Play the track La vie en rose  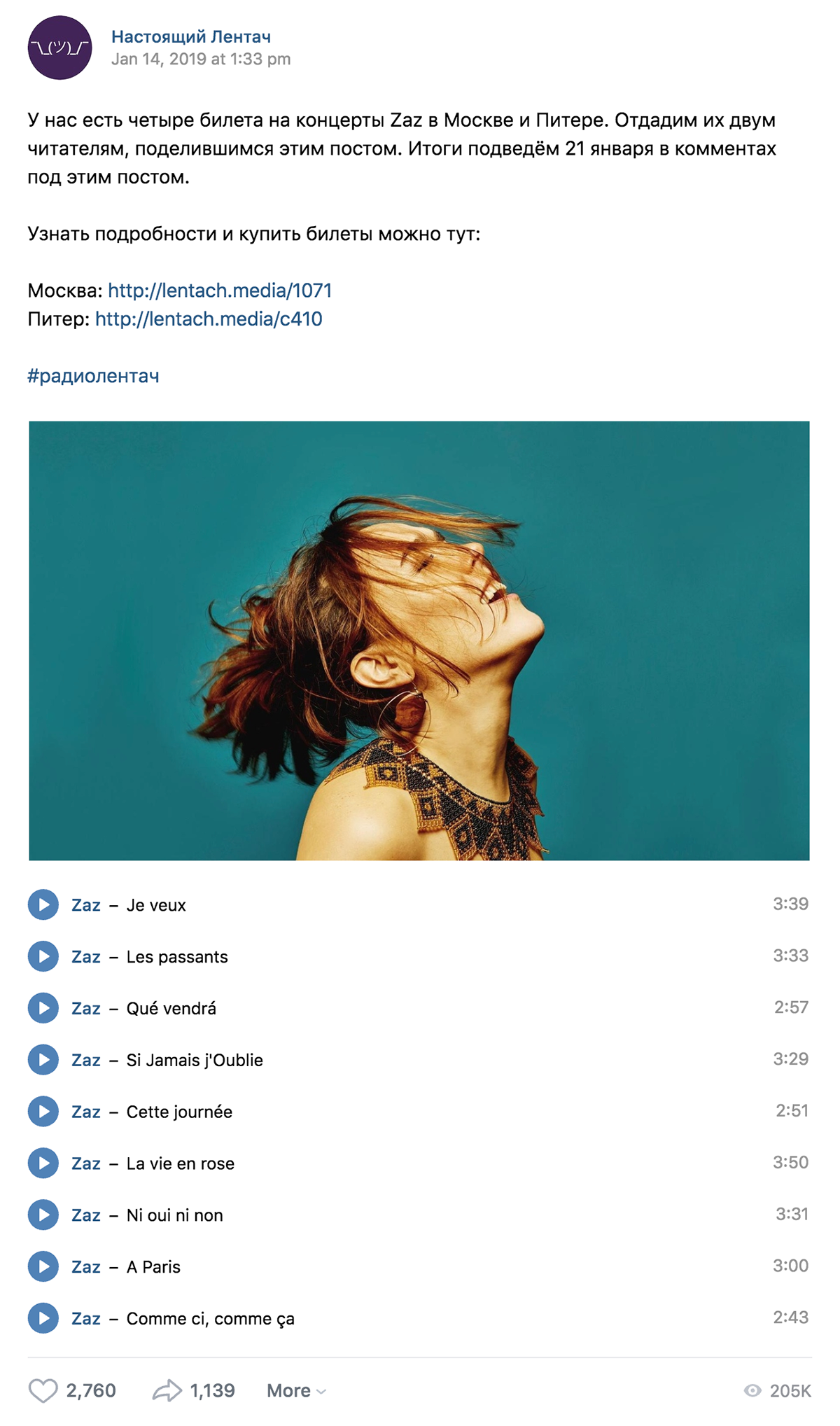pos(43,1163)
